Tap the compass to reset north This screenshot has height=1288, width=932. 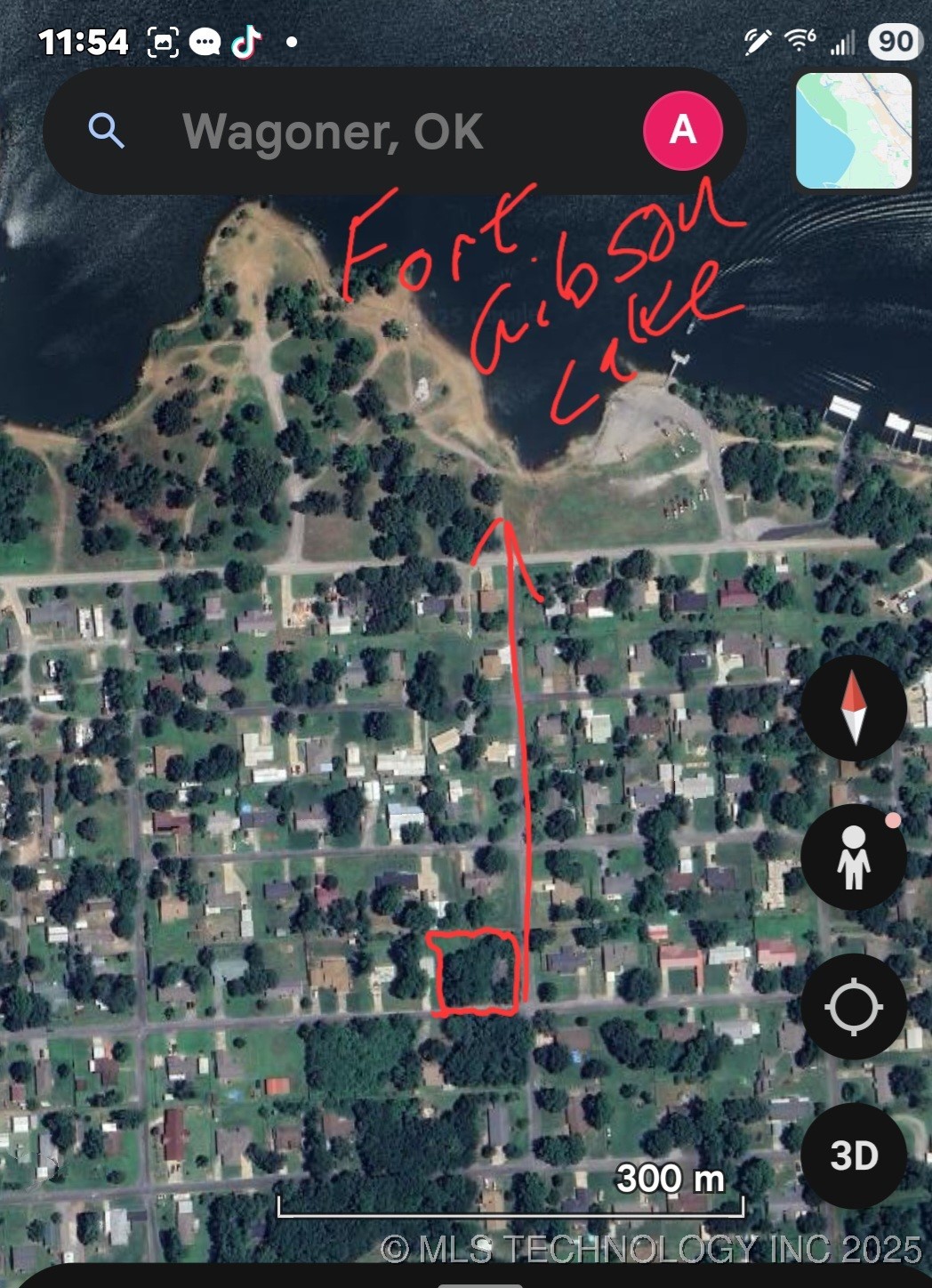(x=853, y=708)
